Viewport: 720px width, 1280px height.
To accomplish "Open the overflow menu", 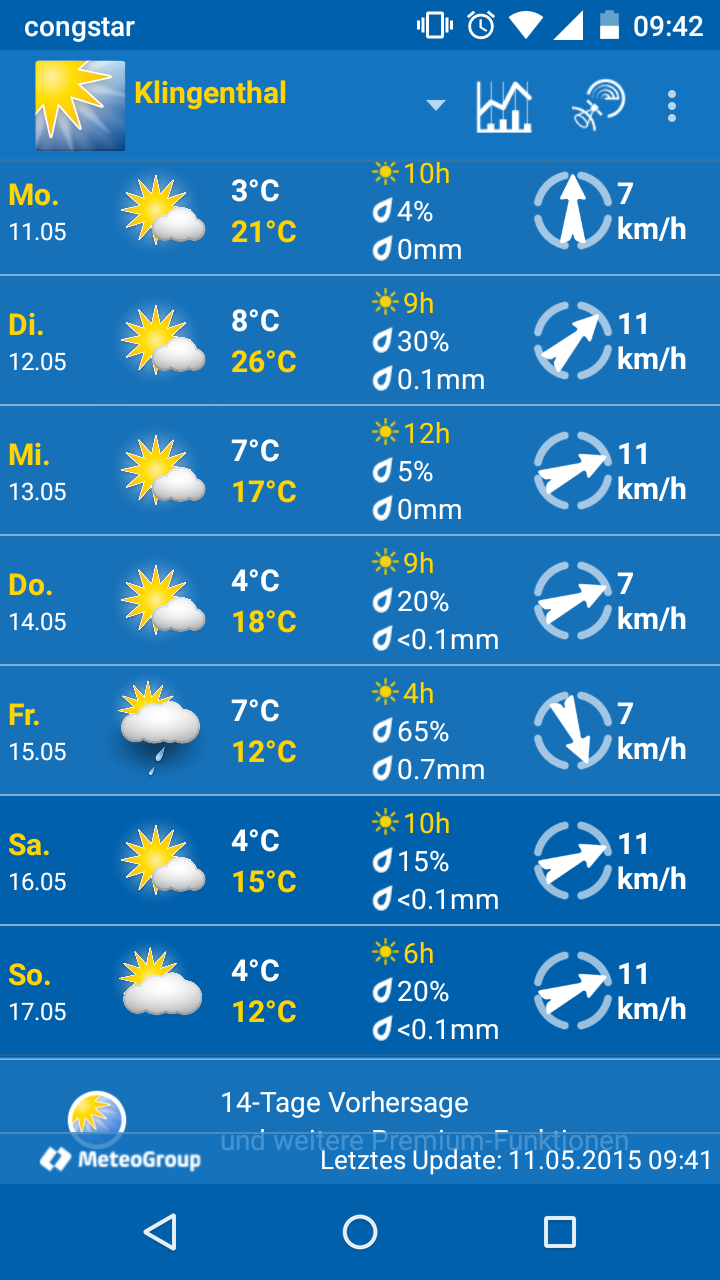I will (x=672, y=105).
